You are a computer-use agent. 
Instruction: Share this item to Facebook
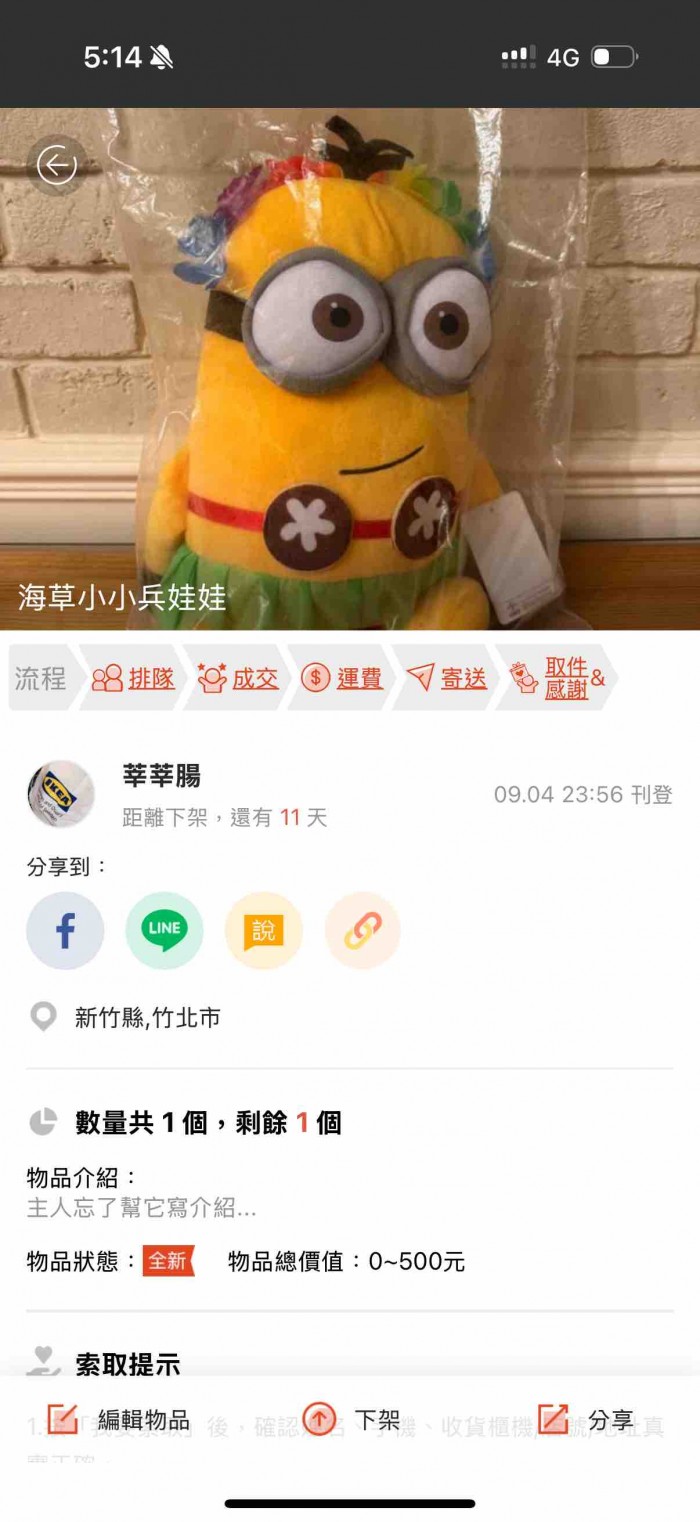tap(65, 931)
